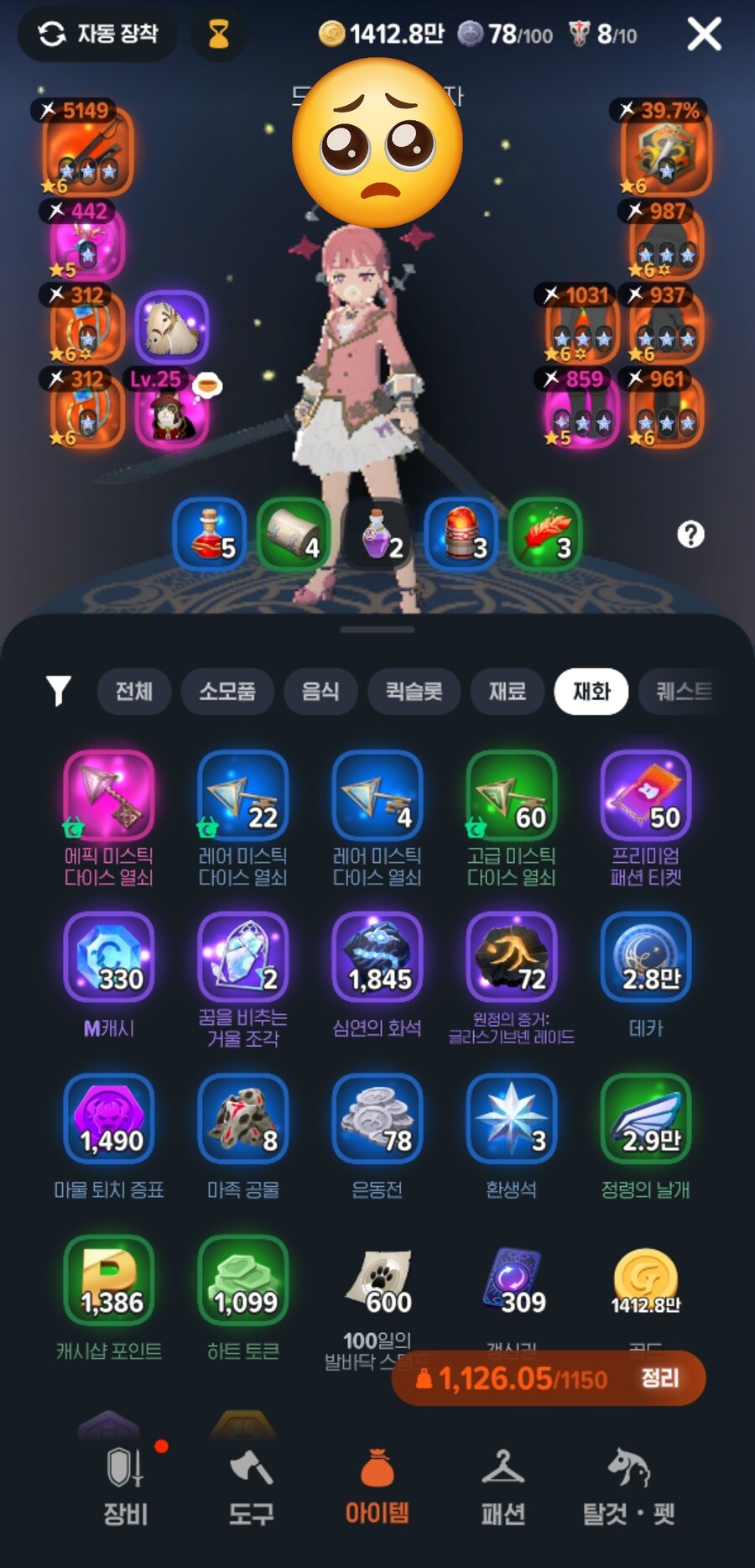Screen dimensions: 755x1568
Task: Switch to the 재료 category
Action: pyautogui.click(x=508, y=691)
